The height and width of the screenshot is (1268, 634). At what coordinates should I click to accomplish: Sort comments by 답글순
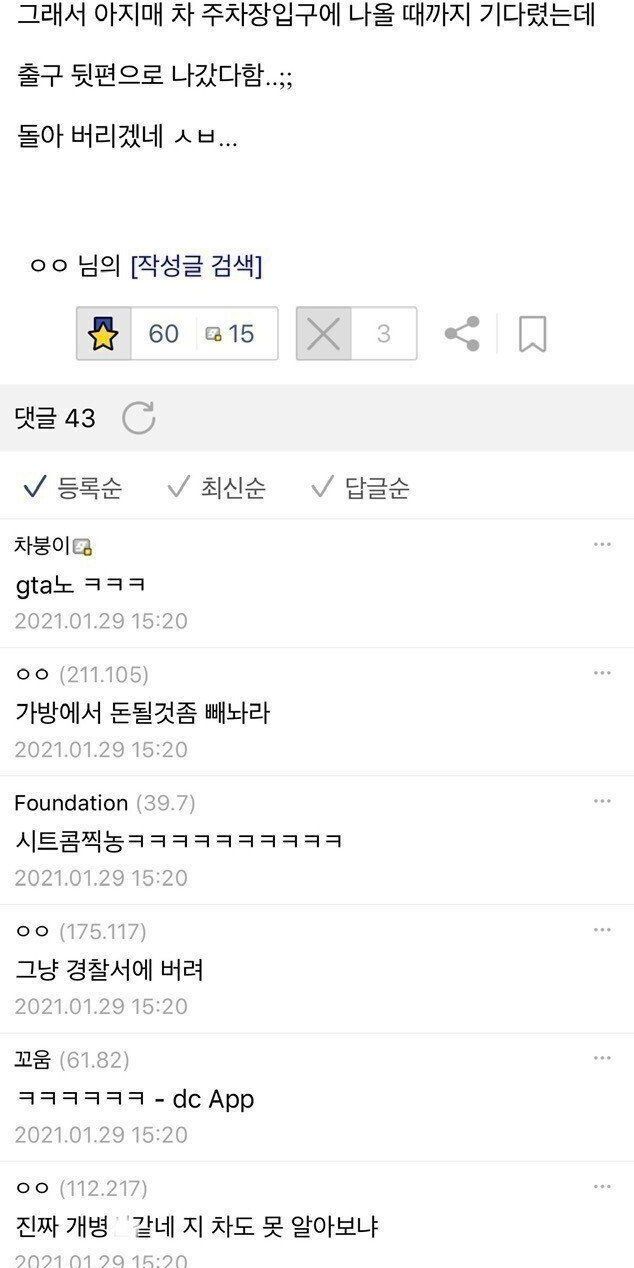point(361,488)
